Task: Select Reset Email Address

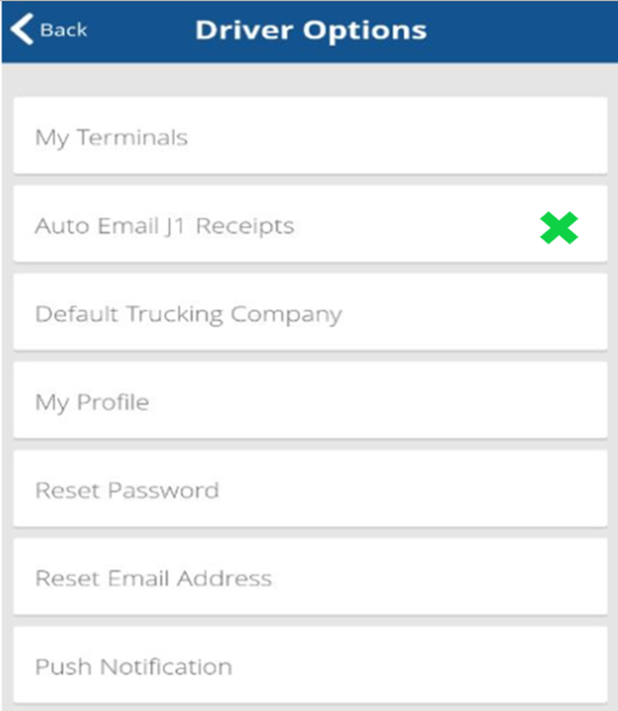Action: (310, 578)
